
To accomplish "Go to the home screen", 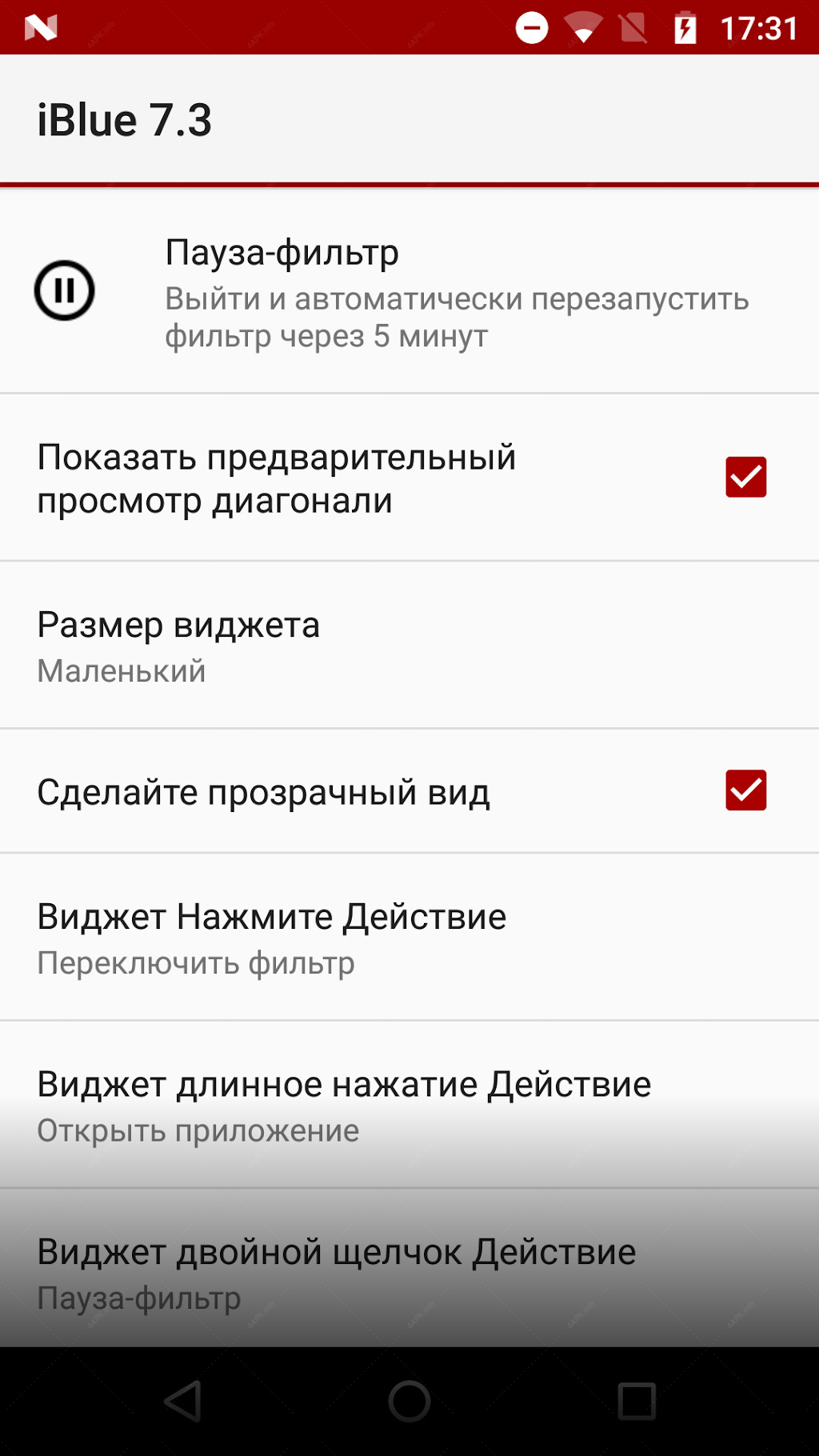I will point(409,1401).
